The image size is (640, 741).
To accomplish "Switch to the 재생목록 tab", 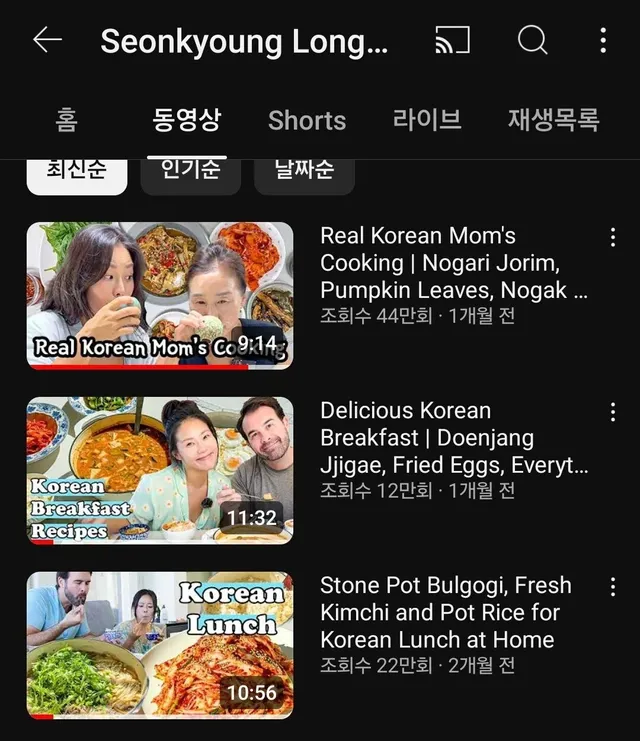I will click(553, 120).
